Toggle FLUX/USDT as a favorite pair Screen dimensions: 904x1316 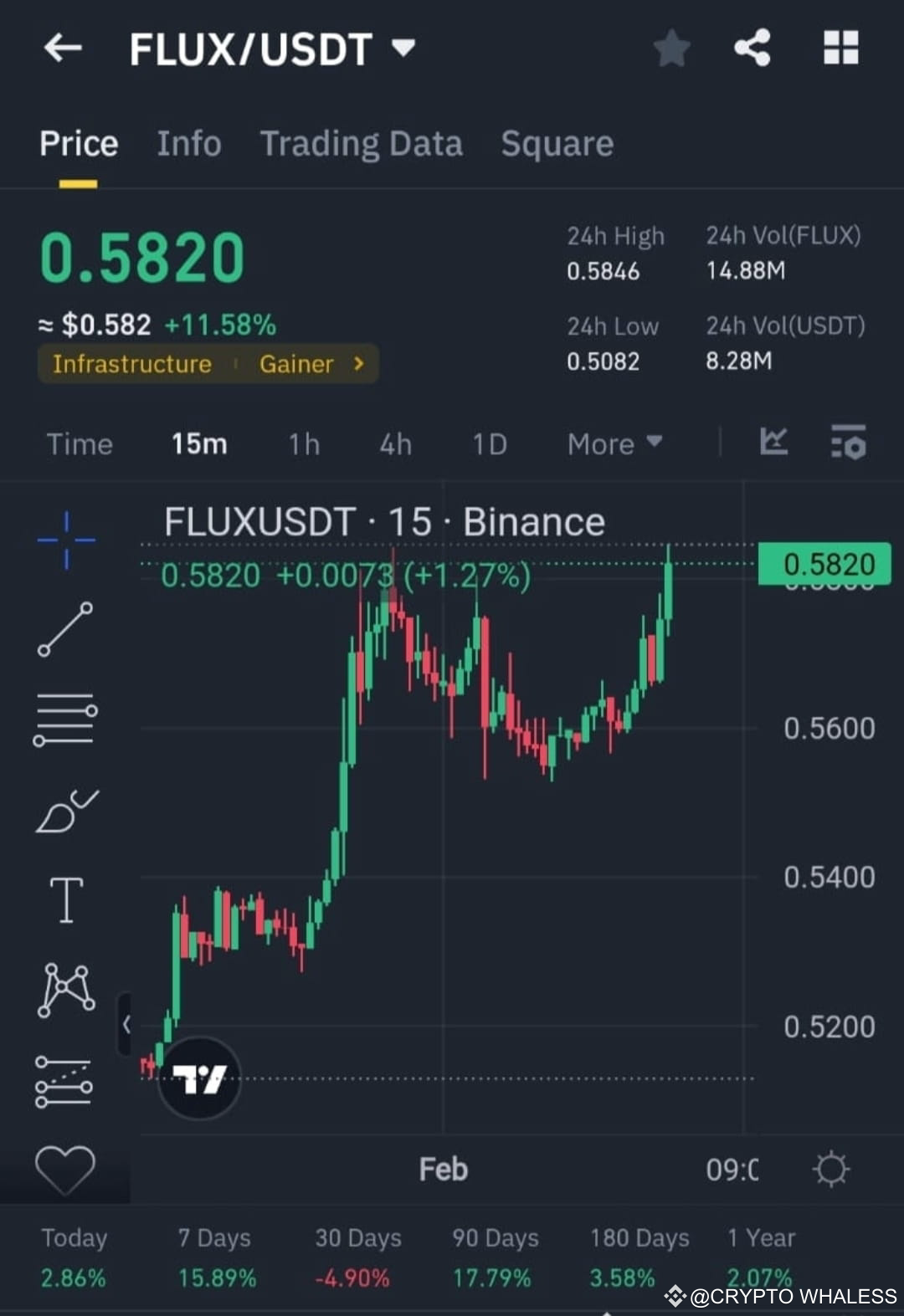click(672, 49)
